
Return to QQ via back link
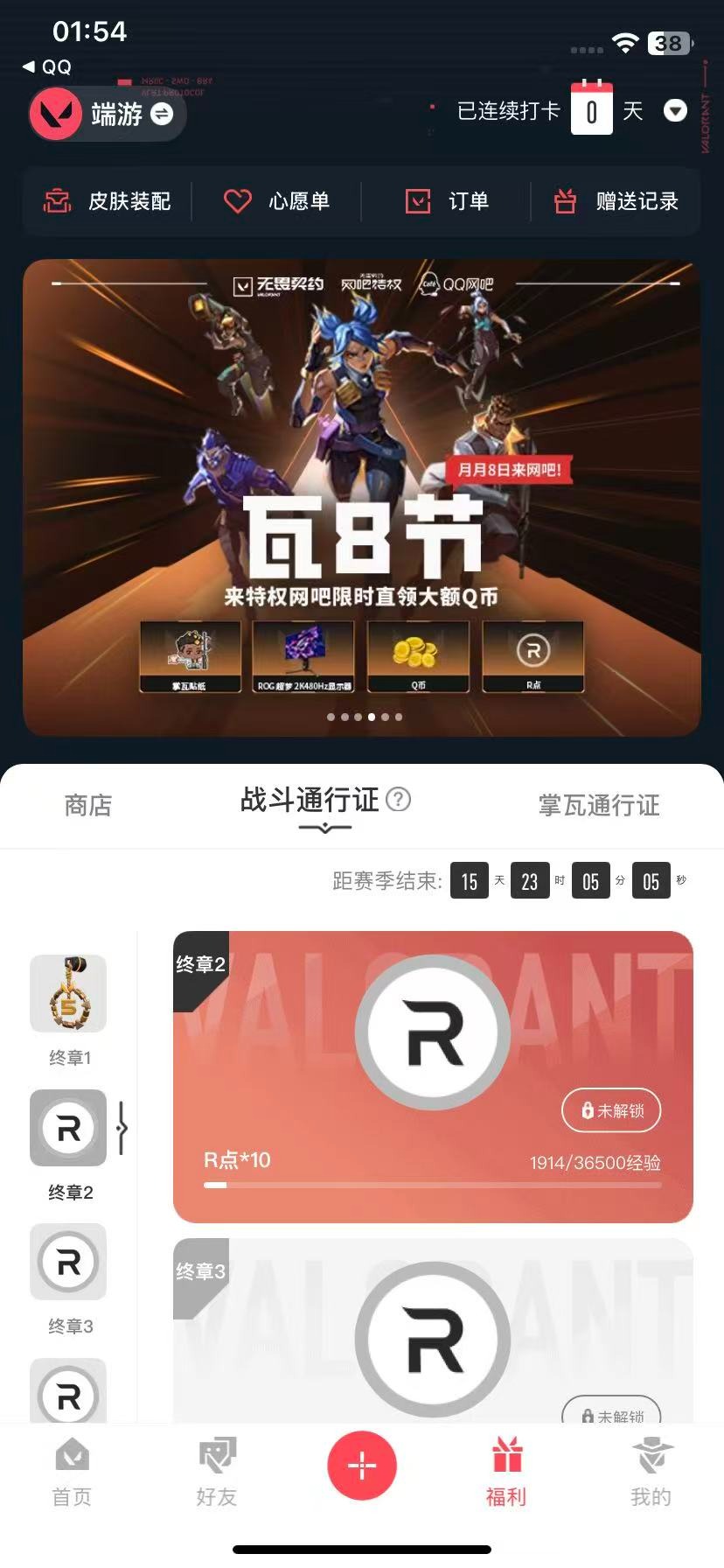click(48, 66)
